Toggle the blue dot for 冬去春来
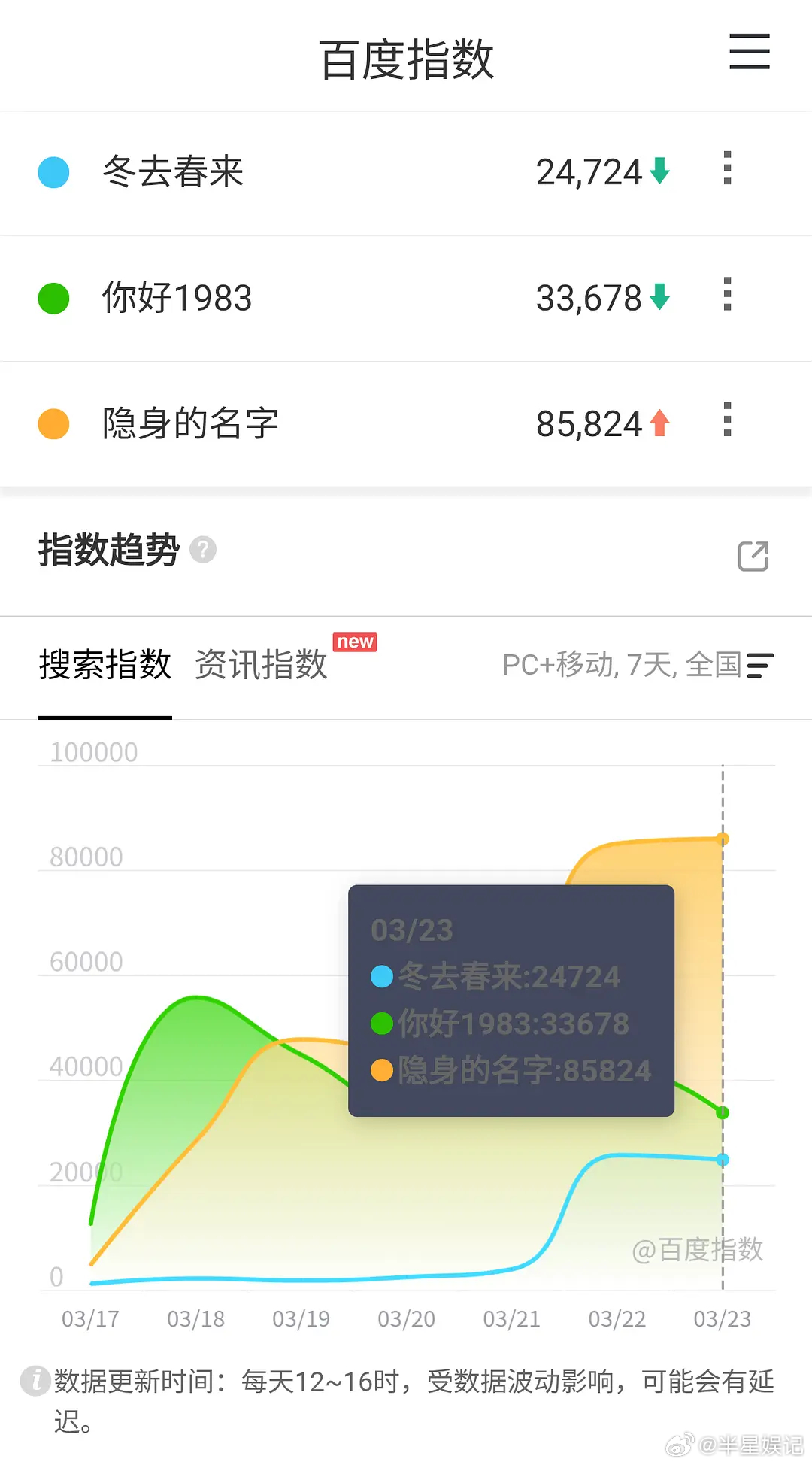Viewport: 812px width, 1465px height. pyautogui.click(x=53, y=171)
